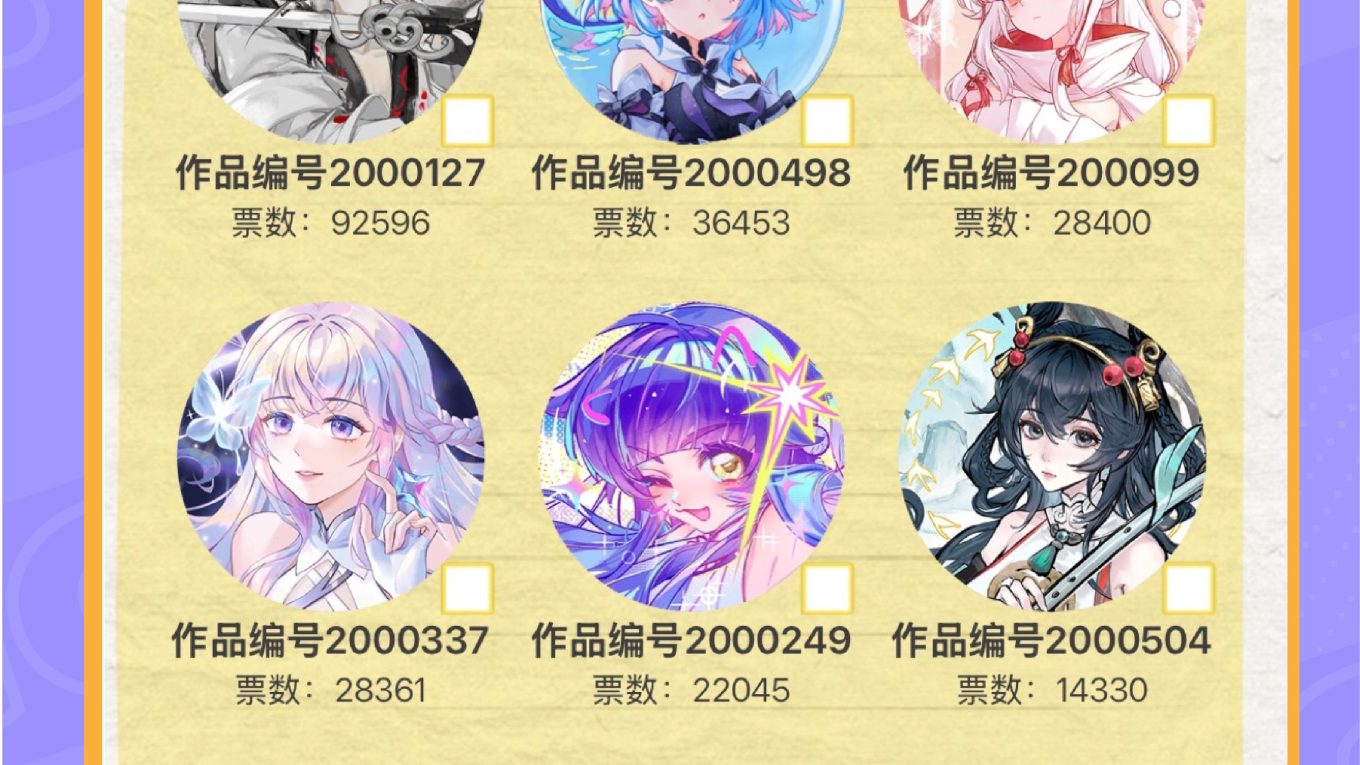The height and width of the screenshot is (765, 1360).
Task: Open artwork 2000249 with purple hair
Action: [692, 456]
